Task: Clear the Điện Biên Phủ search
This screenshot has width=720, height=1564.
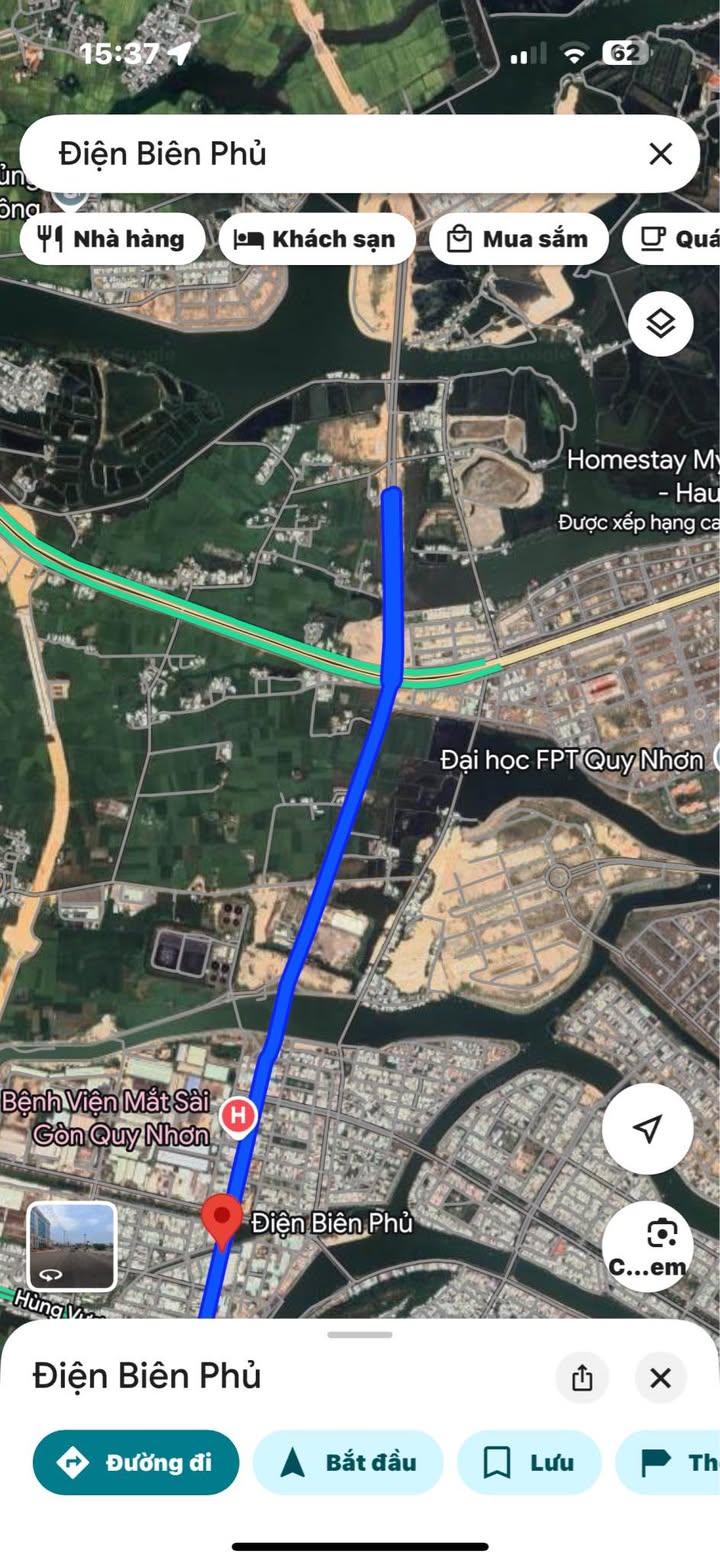Action: [x=660, y=154]
